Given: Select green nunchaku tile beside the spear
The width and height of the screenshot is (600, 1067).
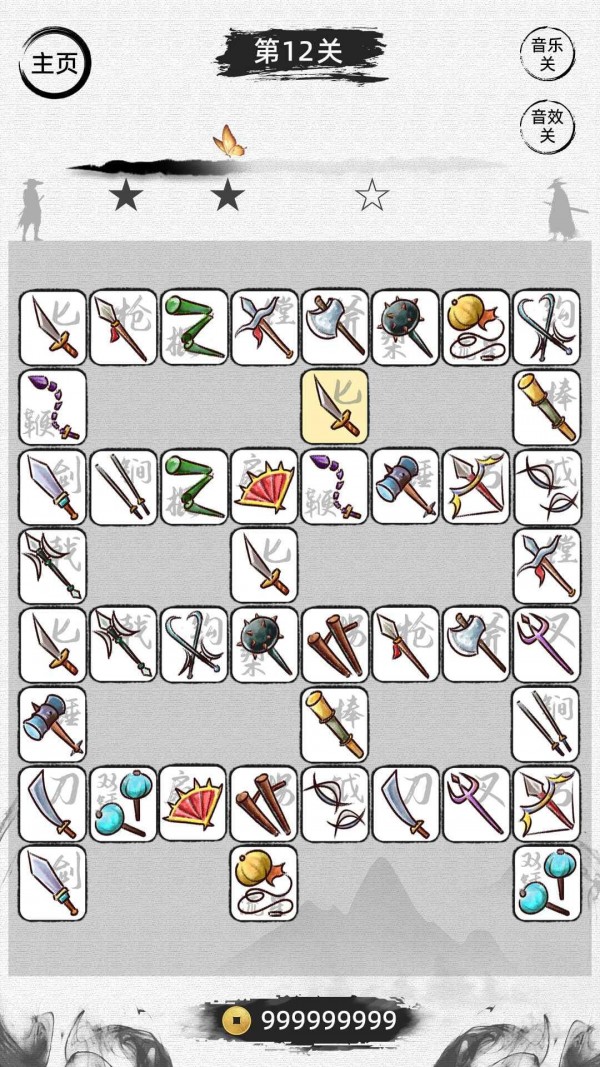Looking at the screenshot, I should tap(194, 326).
